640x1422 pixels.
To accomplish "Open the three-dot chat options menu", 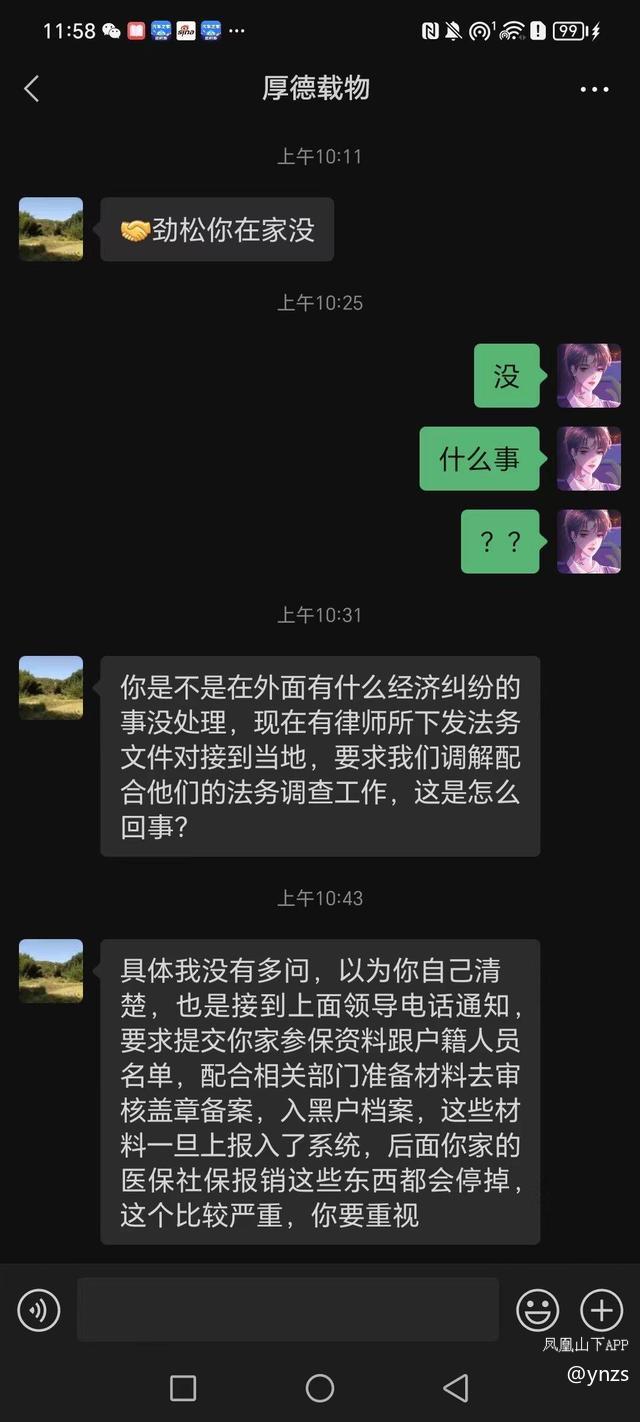I will point(594,89).
